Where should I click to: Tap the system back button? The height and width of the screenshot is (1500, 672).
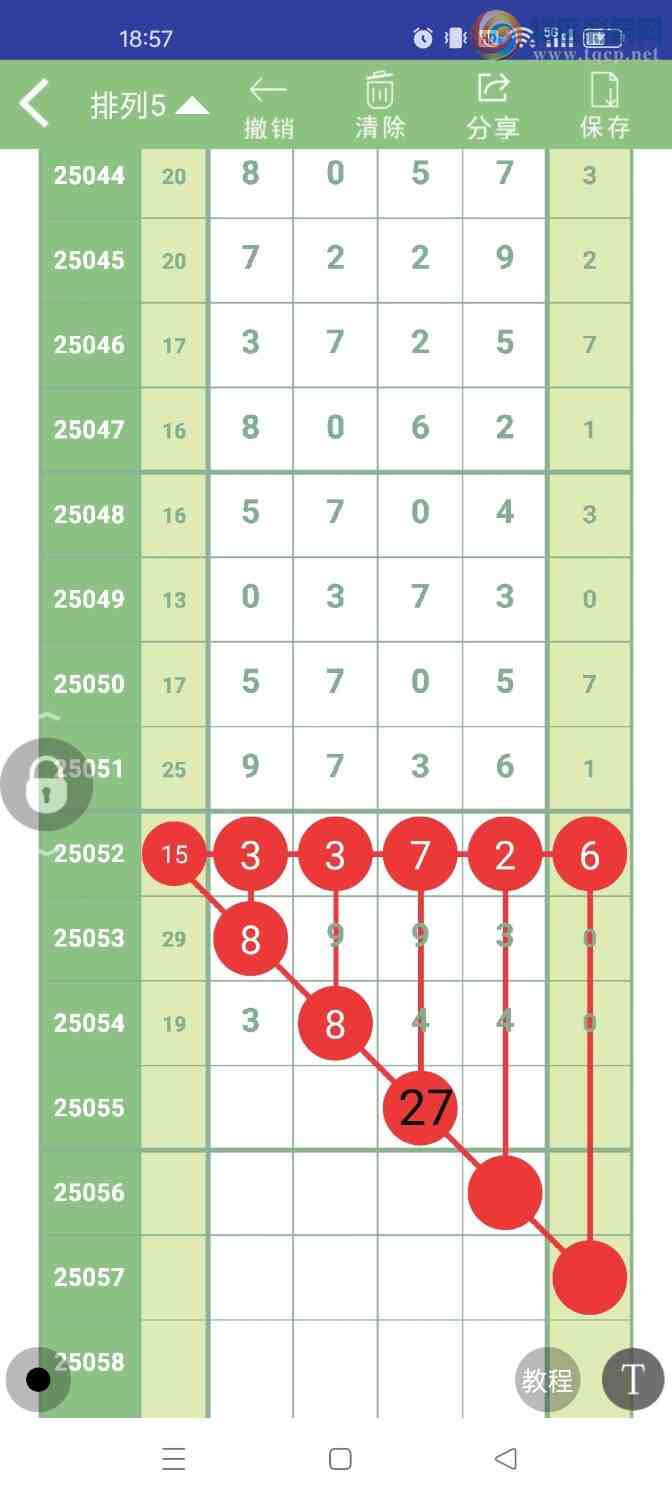506,1459
